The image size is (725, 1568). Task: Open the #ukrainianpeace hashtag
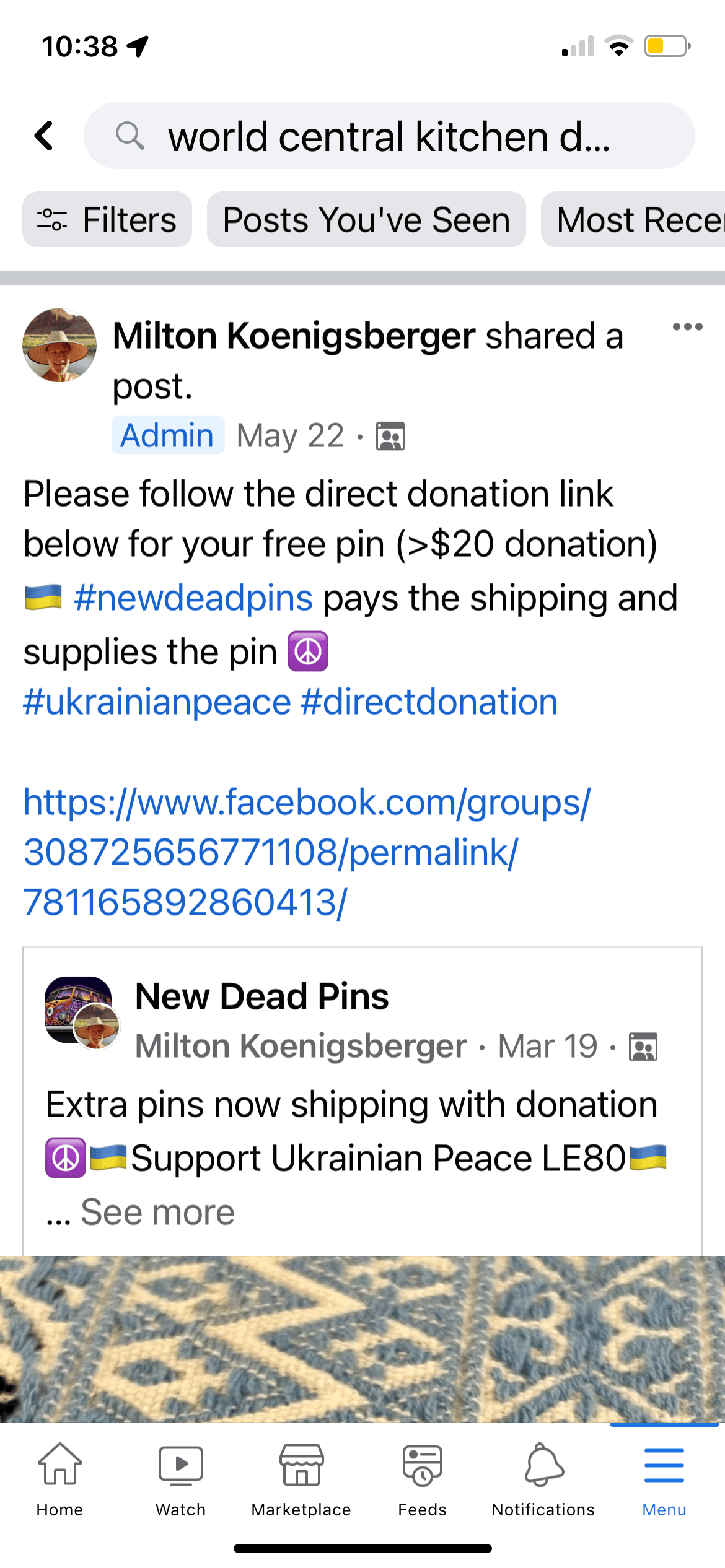point(157,702)
